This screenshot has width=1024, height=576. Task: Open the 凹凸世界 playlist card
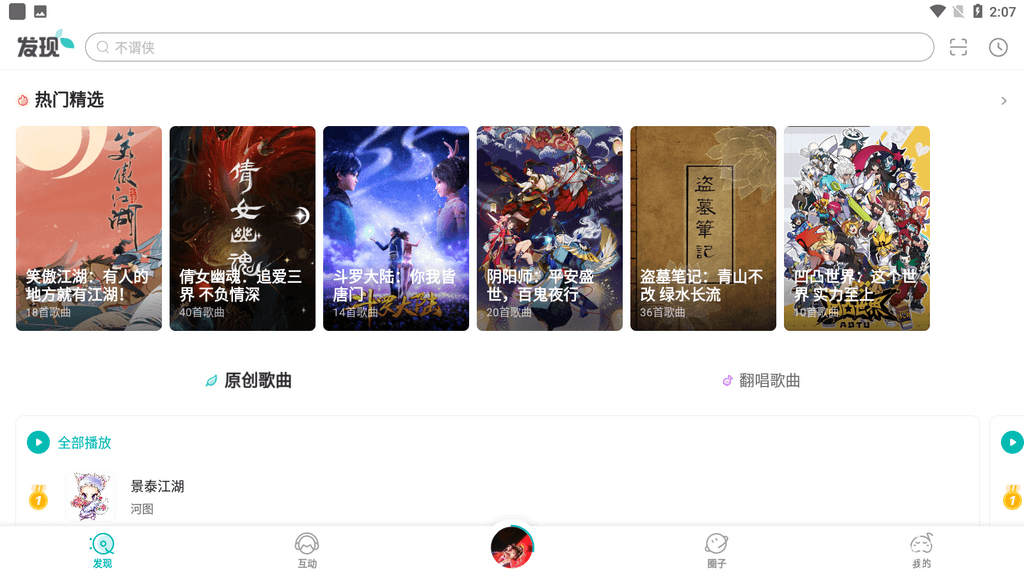pos(856,228)
